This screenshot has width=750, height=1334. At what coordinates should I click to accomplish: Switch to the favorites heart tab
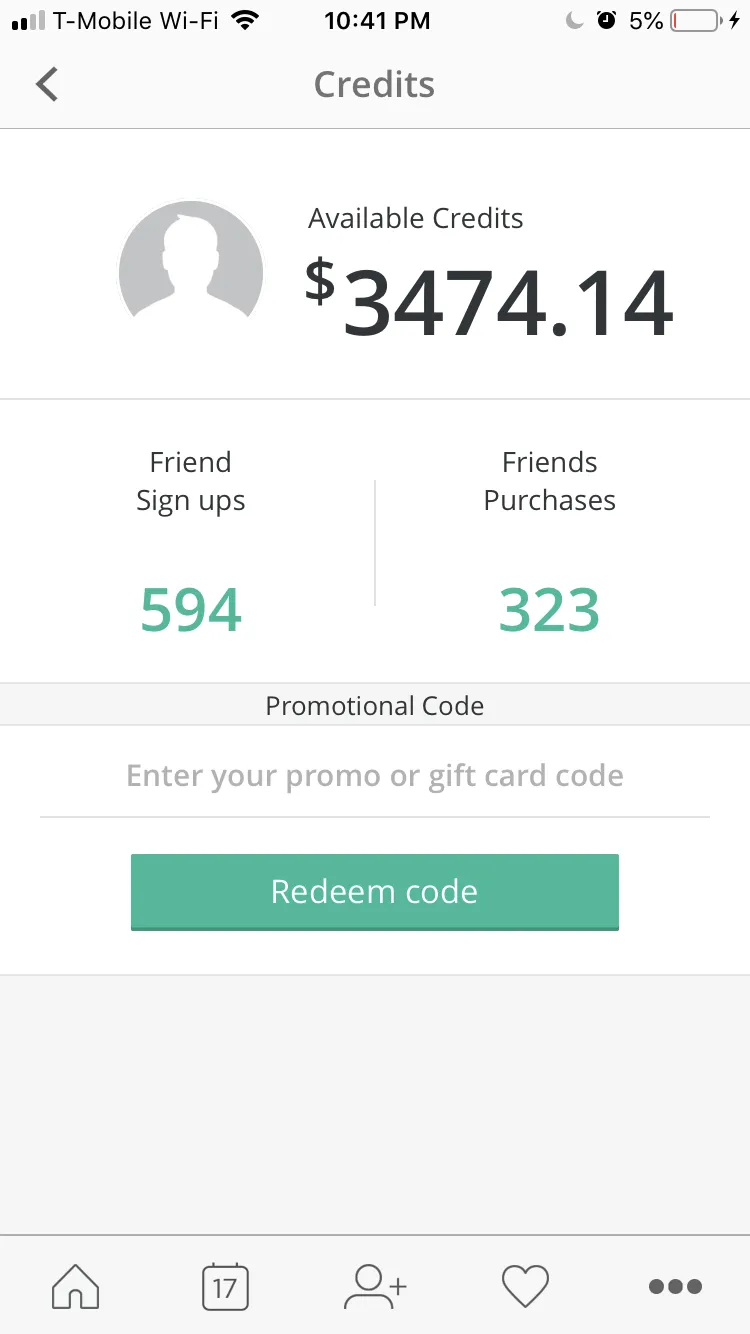(x=525, y=1286)
